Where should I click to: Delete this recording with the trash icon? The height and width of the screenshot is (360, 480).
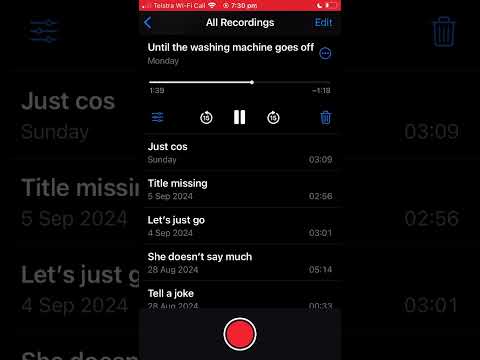click(326, 117)
